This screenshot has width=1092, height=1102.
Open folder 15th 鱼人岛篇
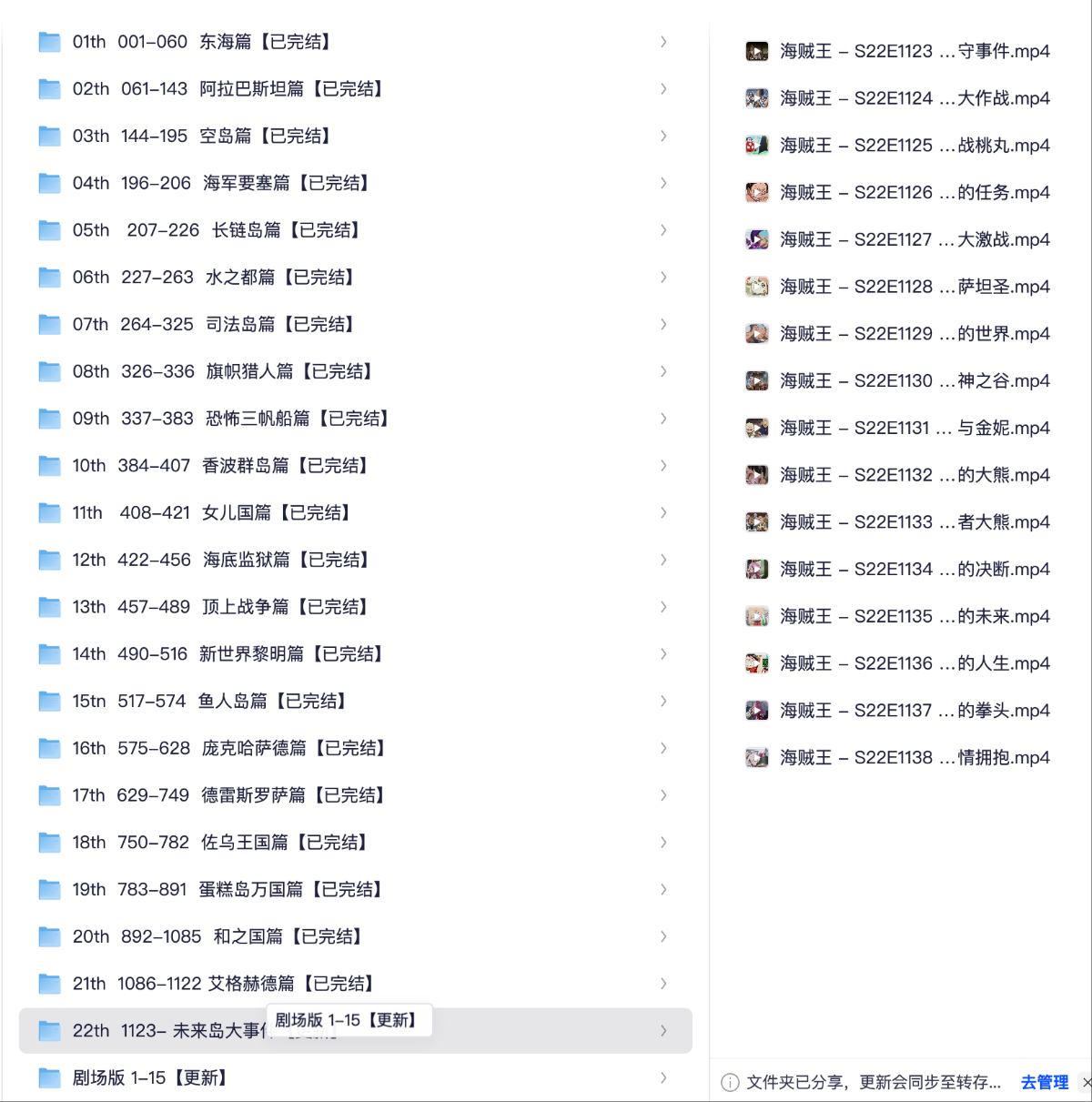pos(209,702)
